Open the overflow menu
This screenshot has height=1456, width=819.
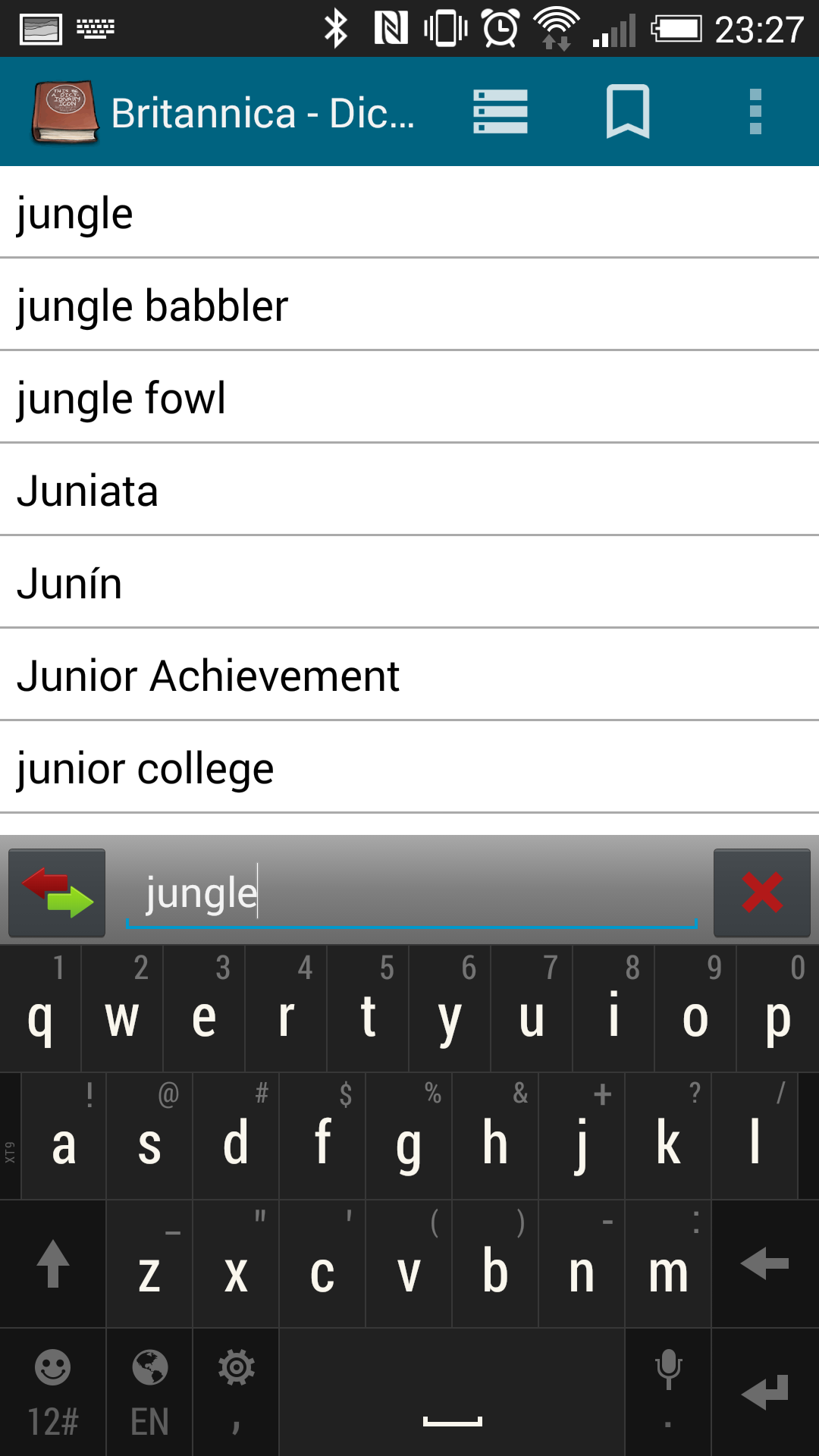pyautogui.click(x=755, y=111)
